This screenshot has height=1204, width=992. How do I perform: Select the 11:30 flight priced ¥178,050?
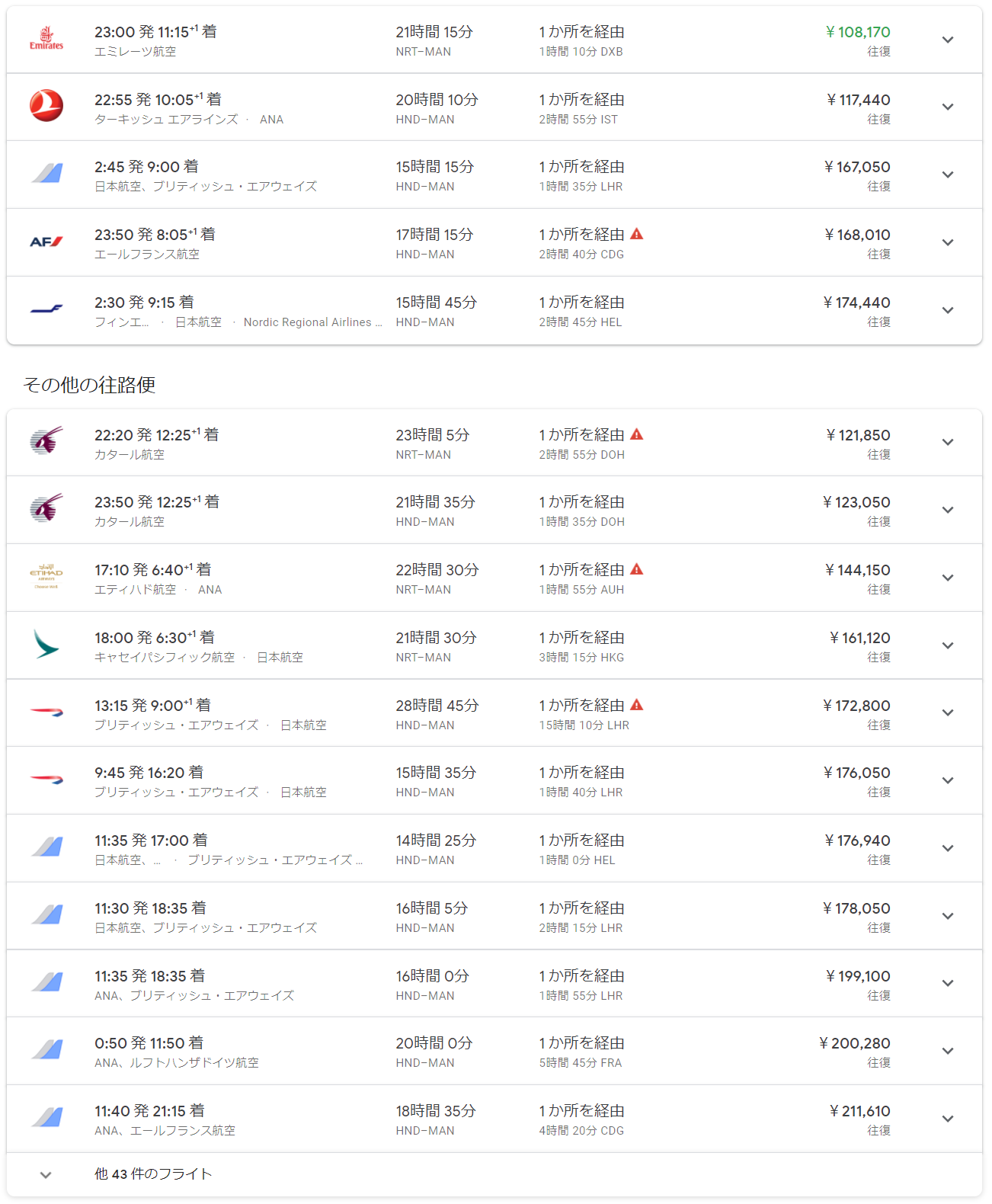457,917
